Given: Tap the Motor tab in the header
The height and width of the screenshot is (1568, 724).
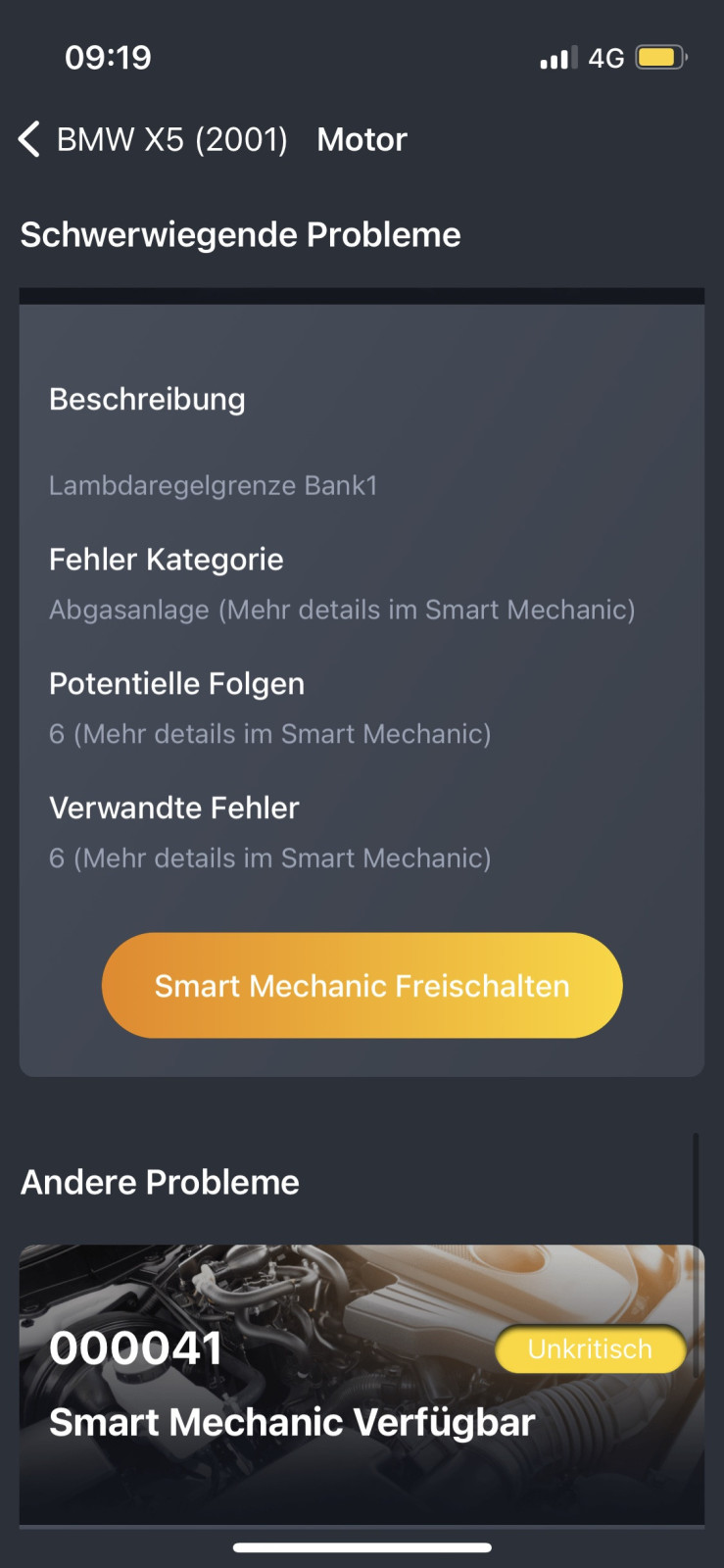Looking at the screenshot, I should click(x=362, y=139).
